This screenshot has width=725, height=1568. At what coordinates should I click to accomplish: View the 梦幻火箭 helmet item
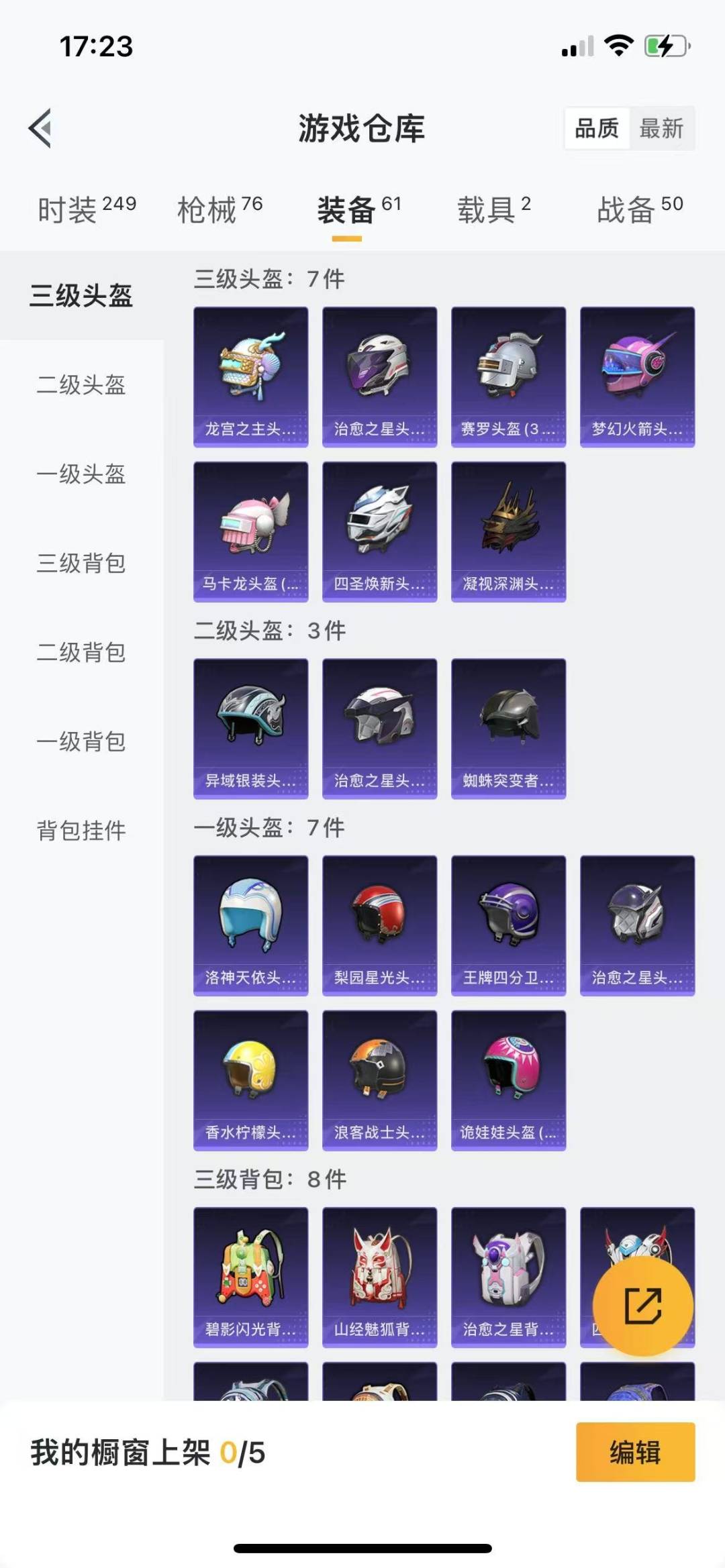pyautogui.click(x=637, y=376)
